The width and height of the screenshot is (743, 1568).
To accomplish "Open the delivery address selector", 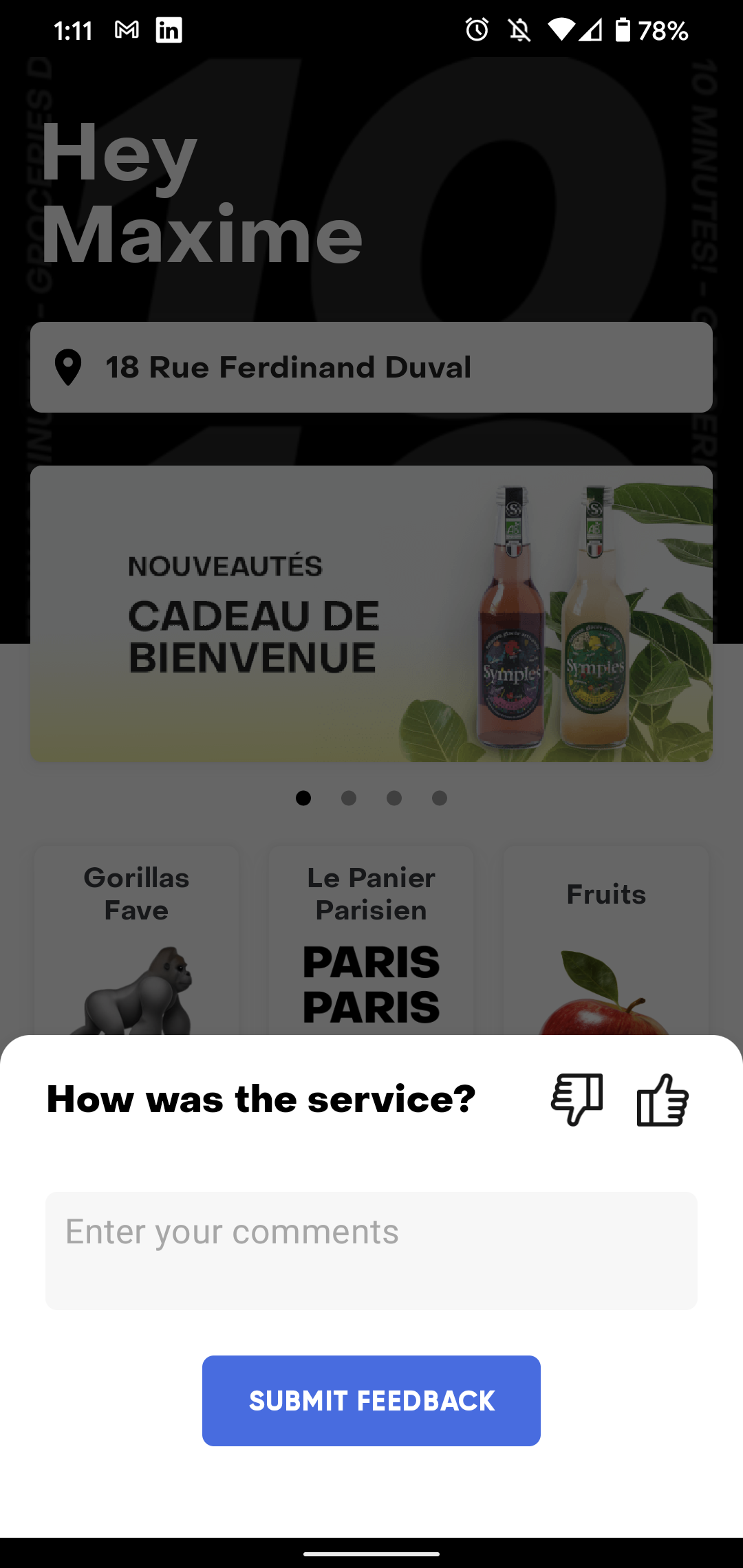I will [371, 368].
